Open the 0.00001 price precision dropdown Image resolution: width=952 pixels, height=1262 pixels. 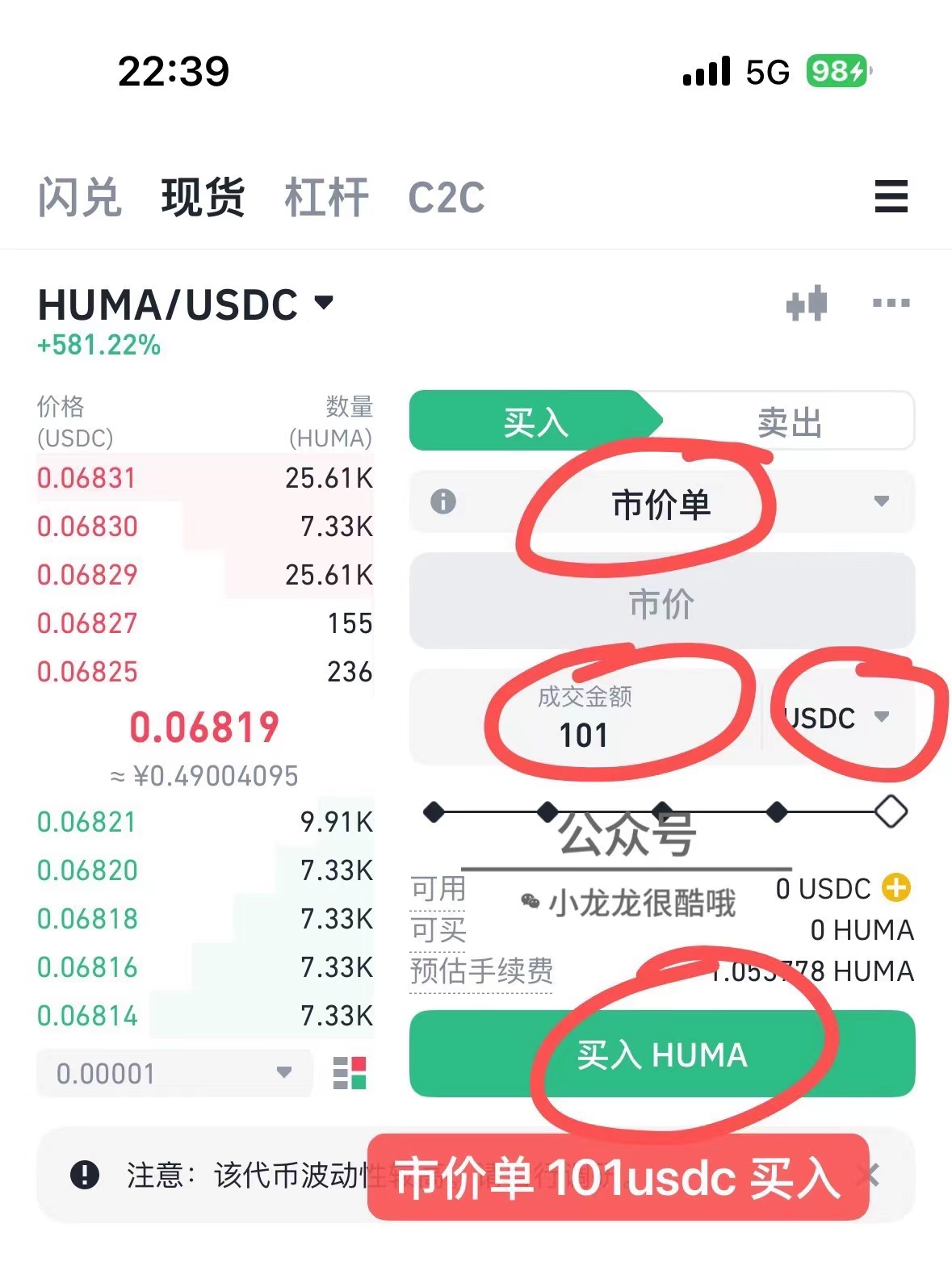(174, 1073)
